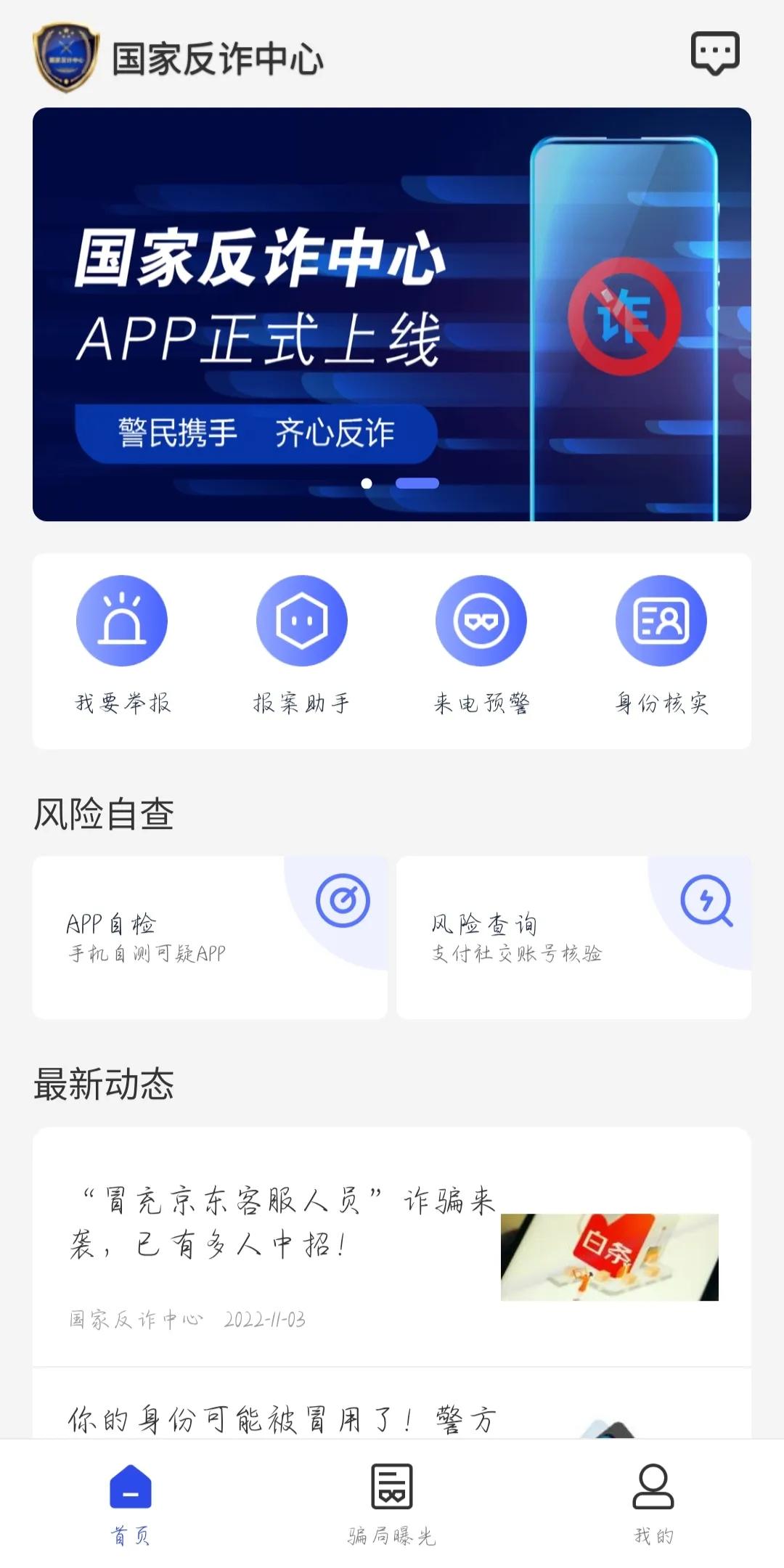784x1568 pixels.
Task: Switch to the 骗局曝光 tab
Action: tap(392, 1503)
